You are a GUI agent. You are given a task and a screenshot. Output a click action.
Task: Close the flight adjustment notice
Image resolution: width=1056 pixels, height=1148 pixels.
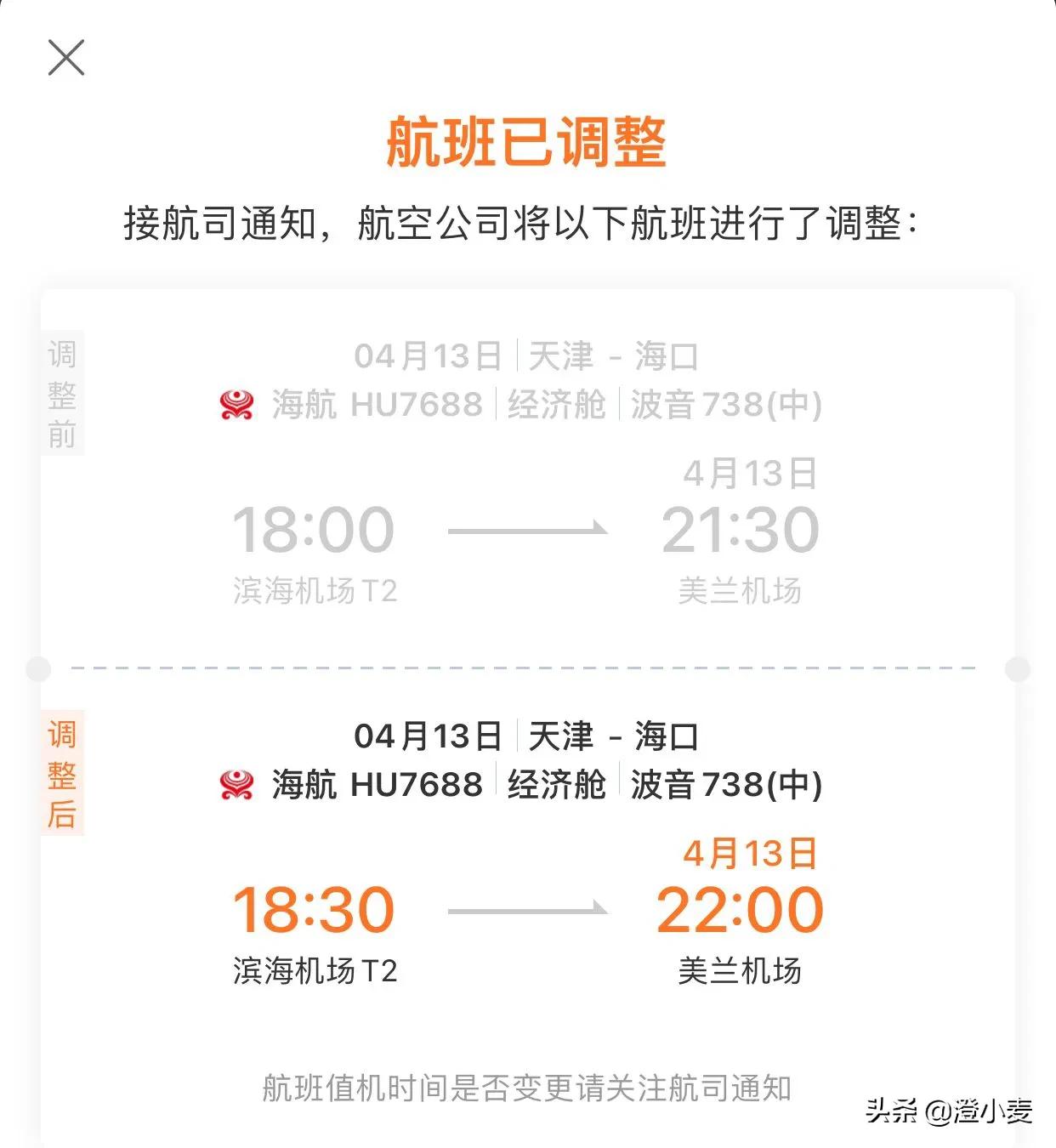[x=66, y=58]
